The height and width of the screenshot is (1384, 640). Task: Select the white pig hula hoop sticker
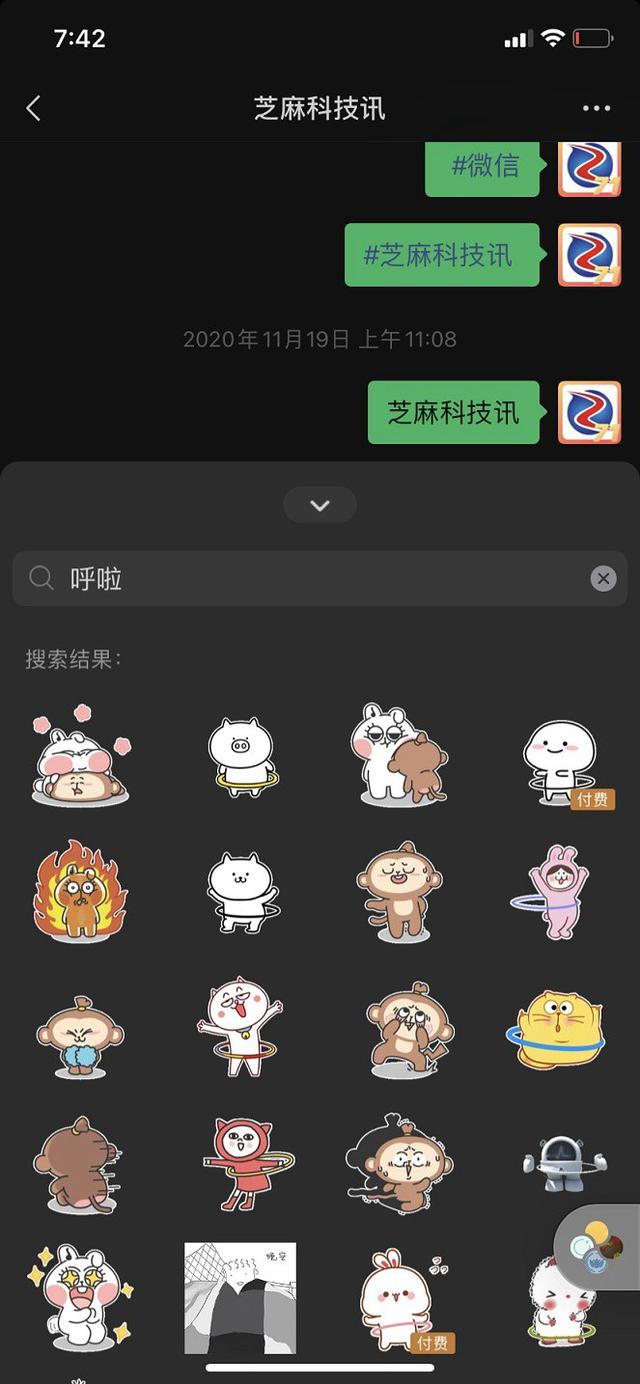coord(239,755)
